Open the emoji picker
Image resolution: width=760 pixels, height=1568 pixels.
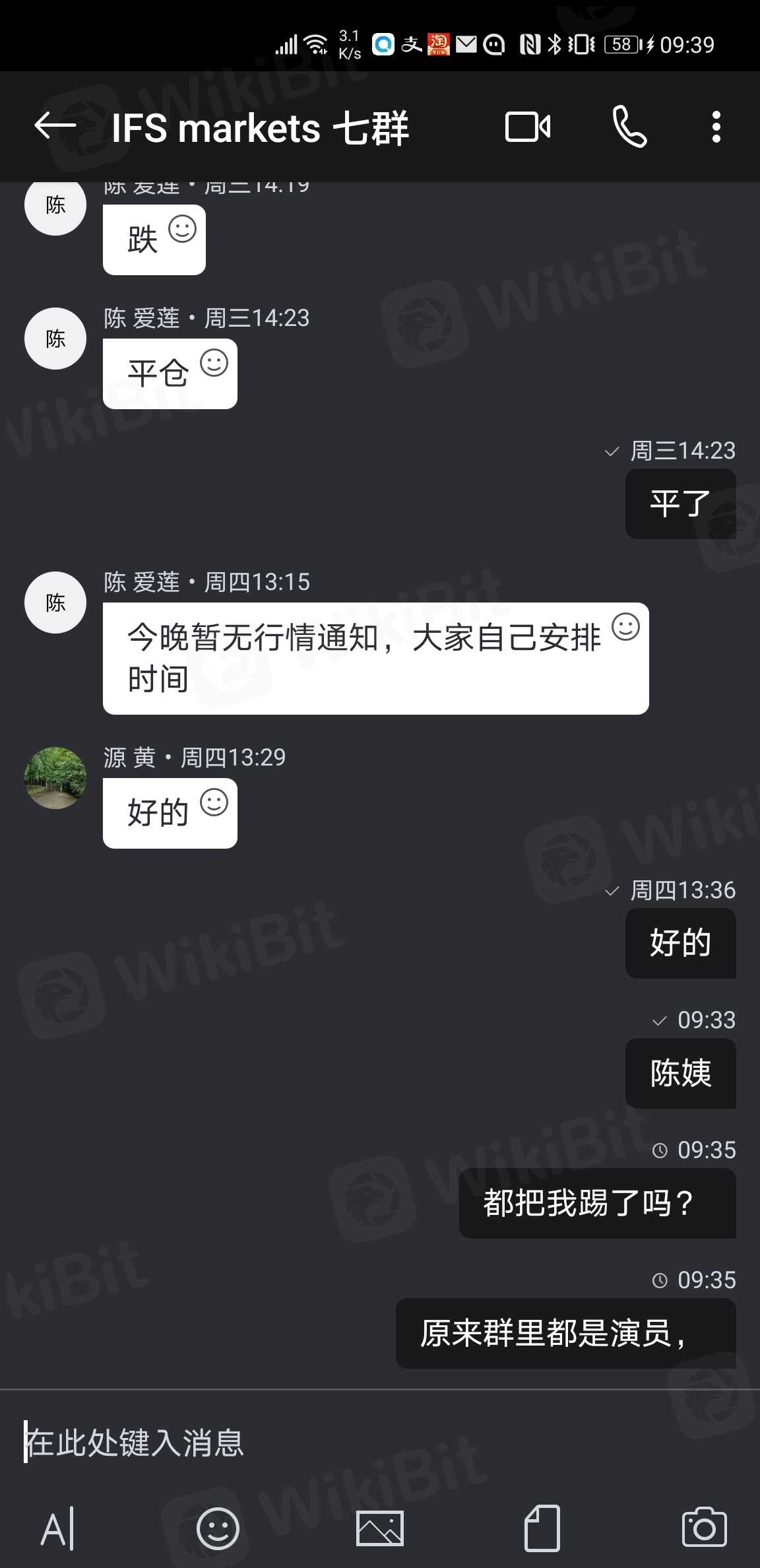coord(218,1528)
